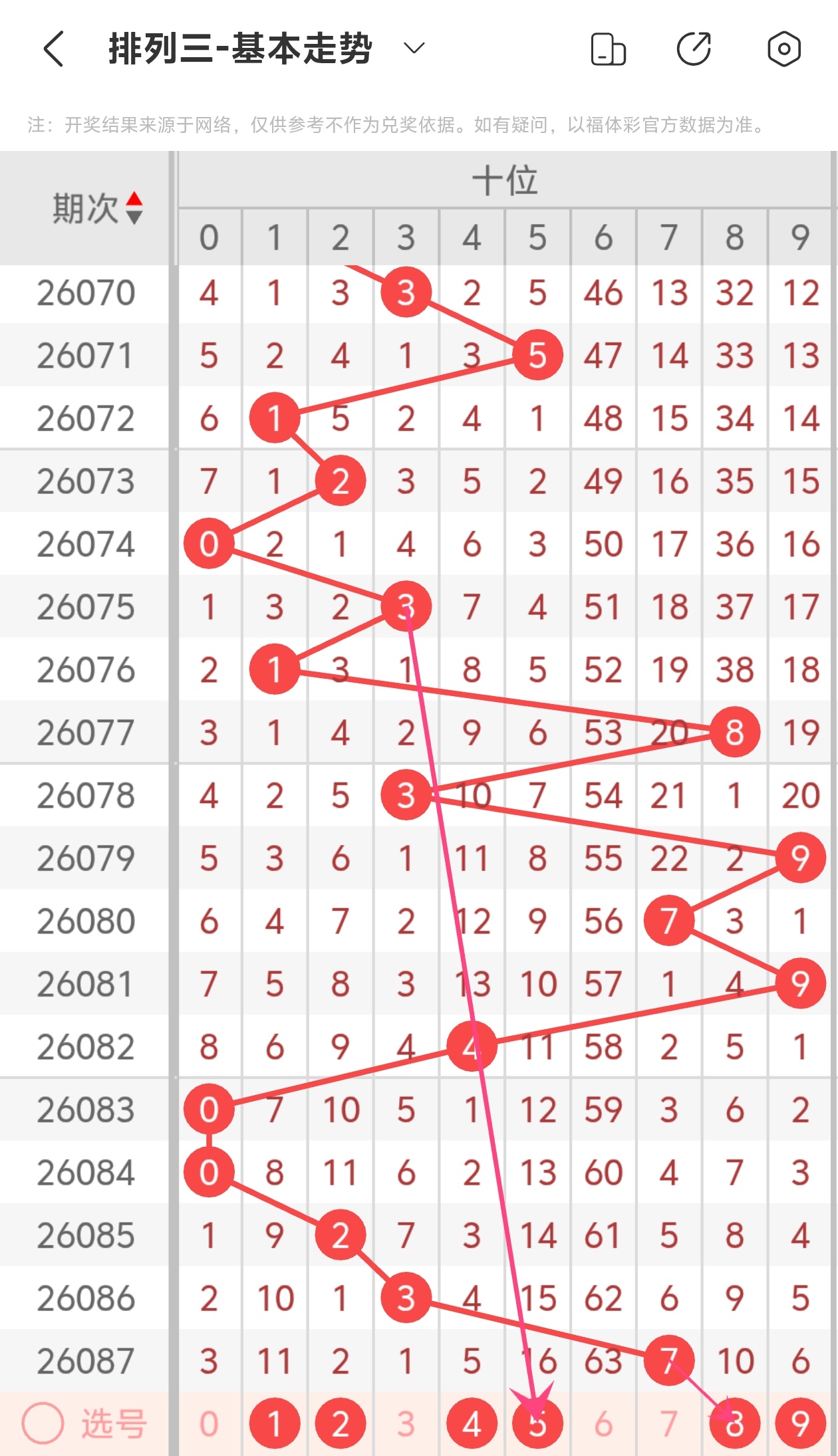Select number 6 in the 选号 row
The image size is (838, 1456).
[x=603, y=1423]
